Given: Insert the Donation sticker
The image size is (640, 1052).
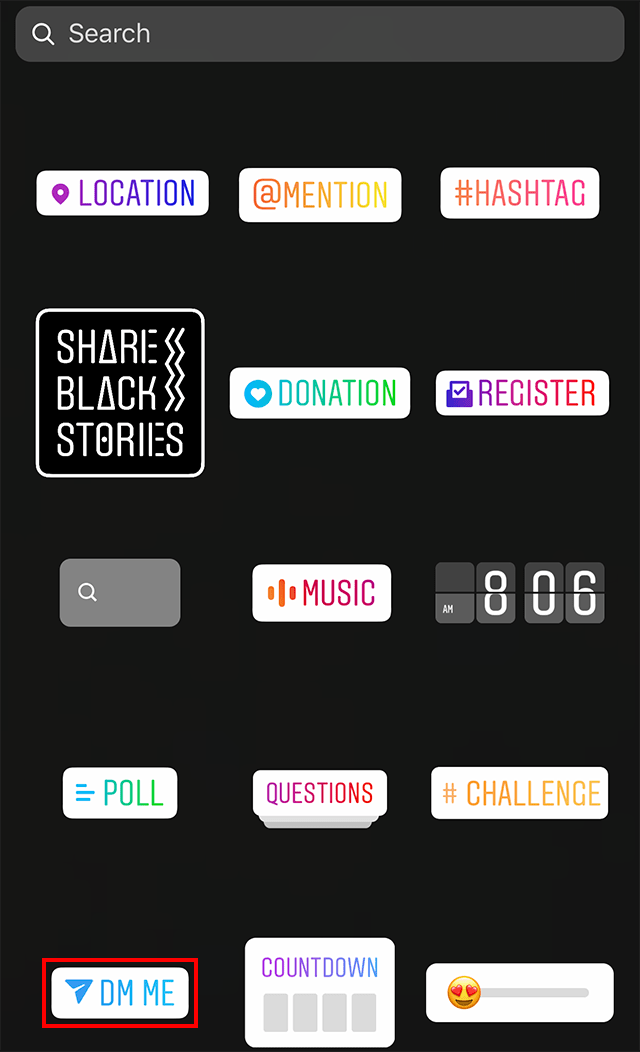Looking at the screenshot, I should coord(320,393).
